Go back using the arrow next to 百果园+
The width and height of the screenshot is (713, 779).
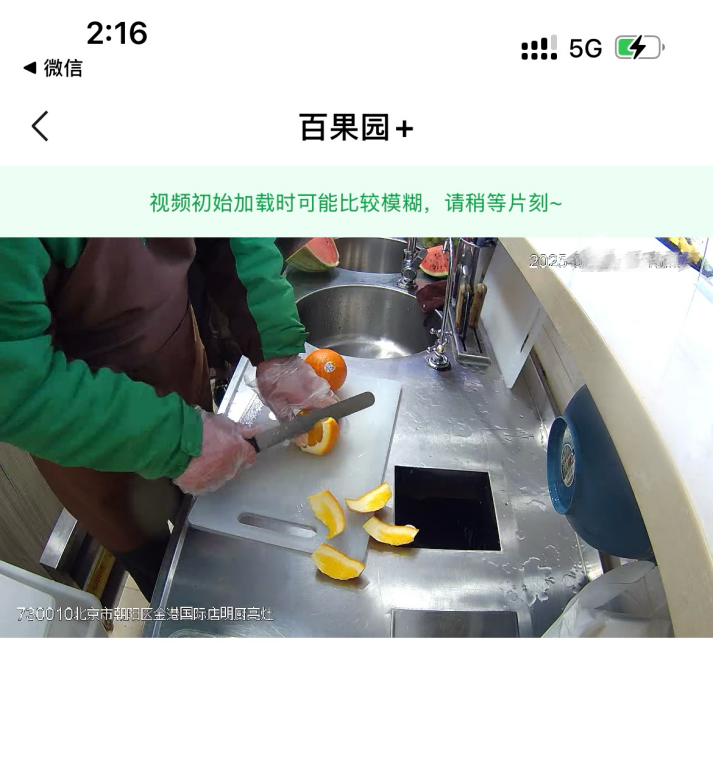[x=40, y=127]
